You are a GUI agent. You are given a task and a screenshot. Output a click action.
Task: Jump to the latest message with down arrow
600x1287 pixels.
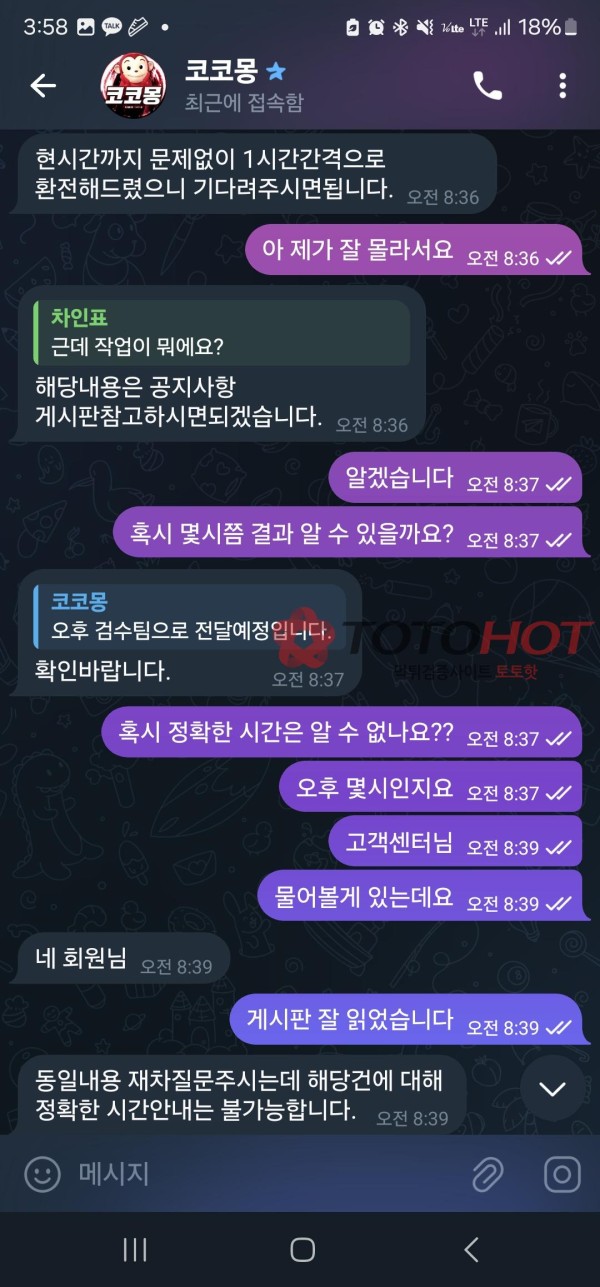[552, 1089]
